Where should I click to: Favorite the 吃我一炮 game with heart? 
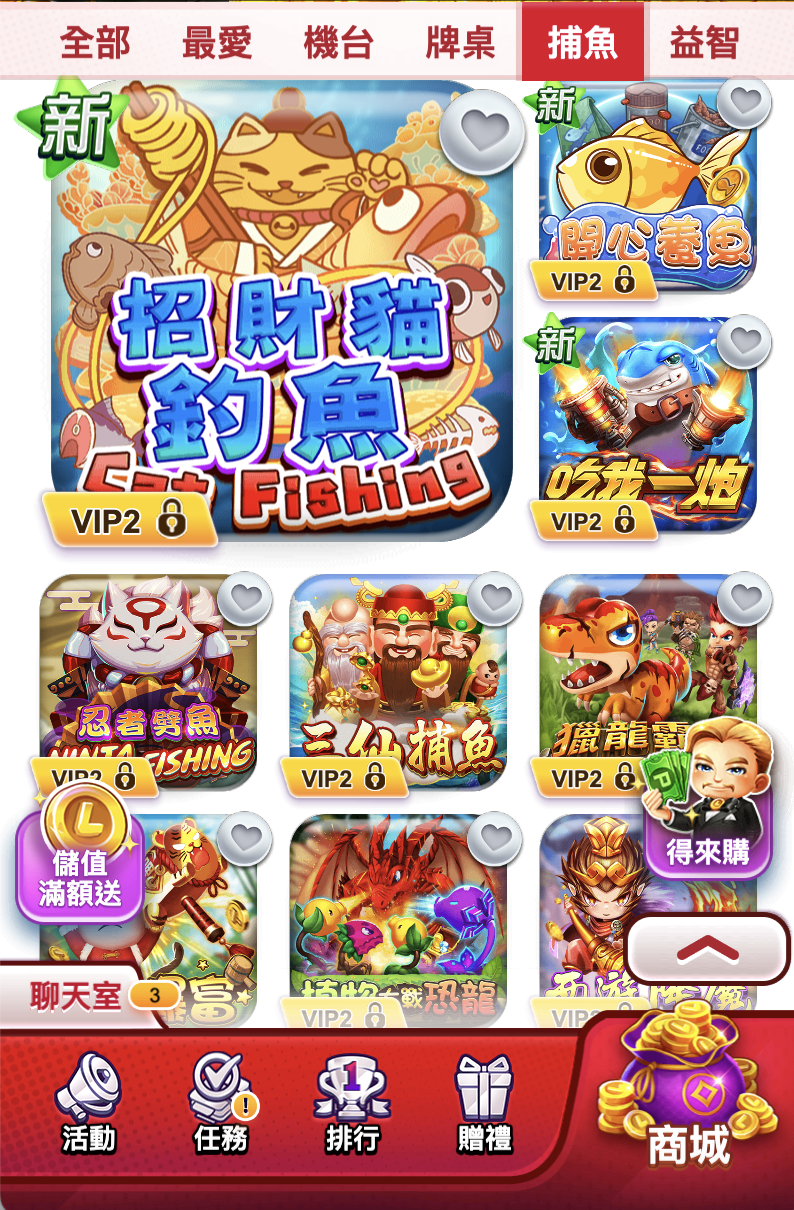[x=744, y=342]
